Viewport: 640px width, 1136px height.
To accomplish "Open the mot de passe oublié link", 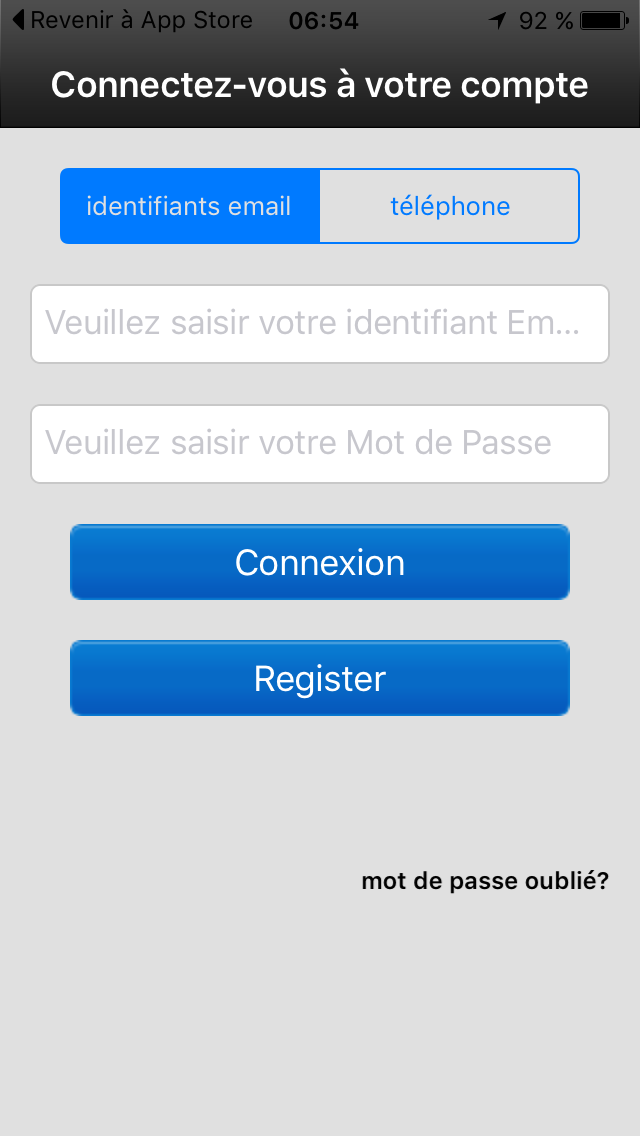I will click(x=485, y=882).
